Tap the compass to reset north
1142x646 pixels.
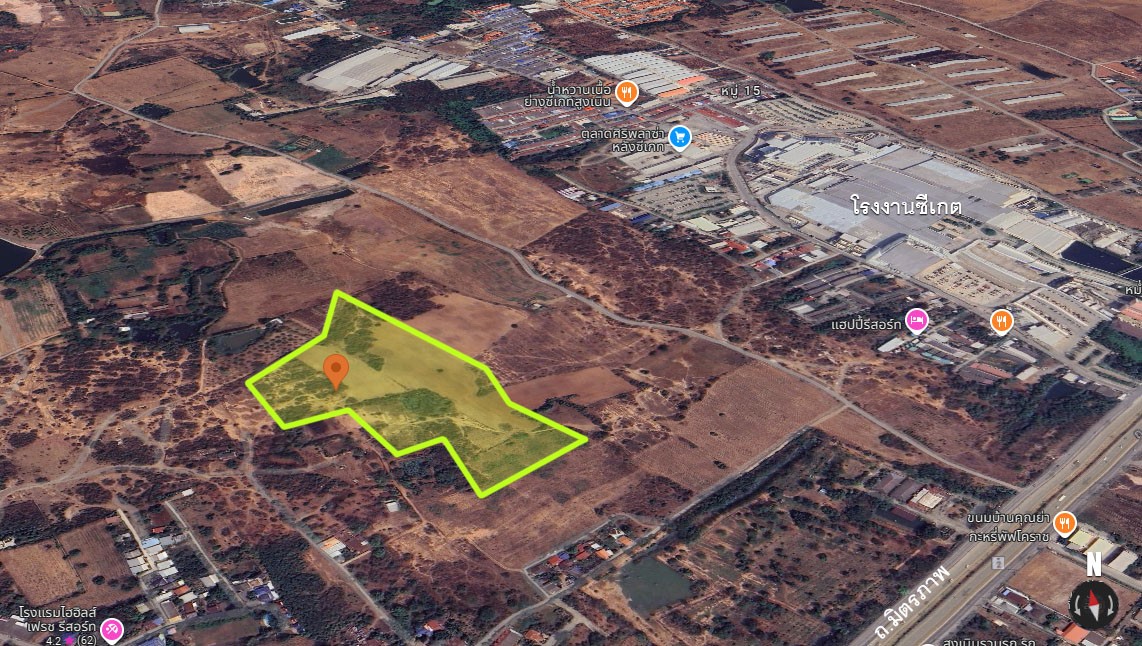point(1093,604)
